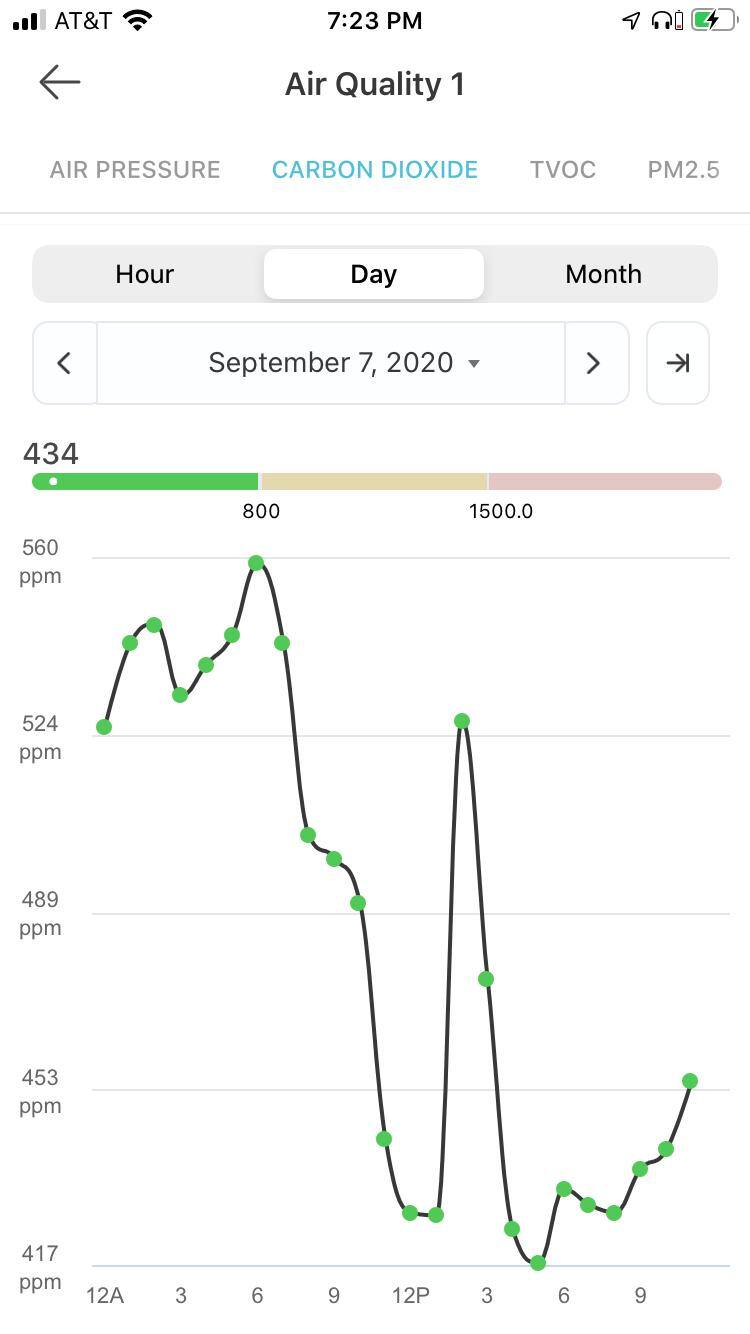Switch to the Air Pressure tab
The height and width of the screenshot is (1334, 750).
(135, 170)
